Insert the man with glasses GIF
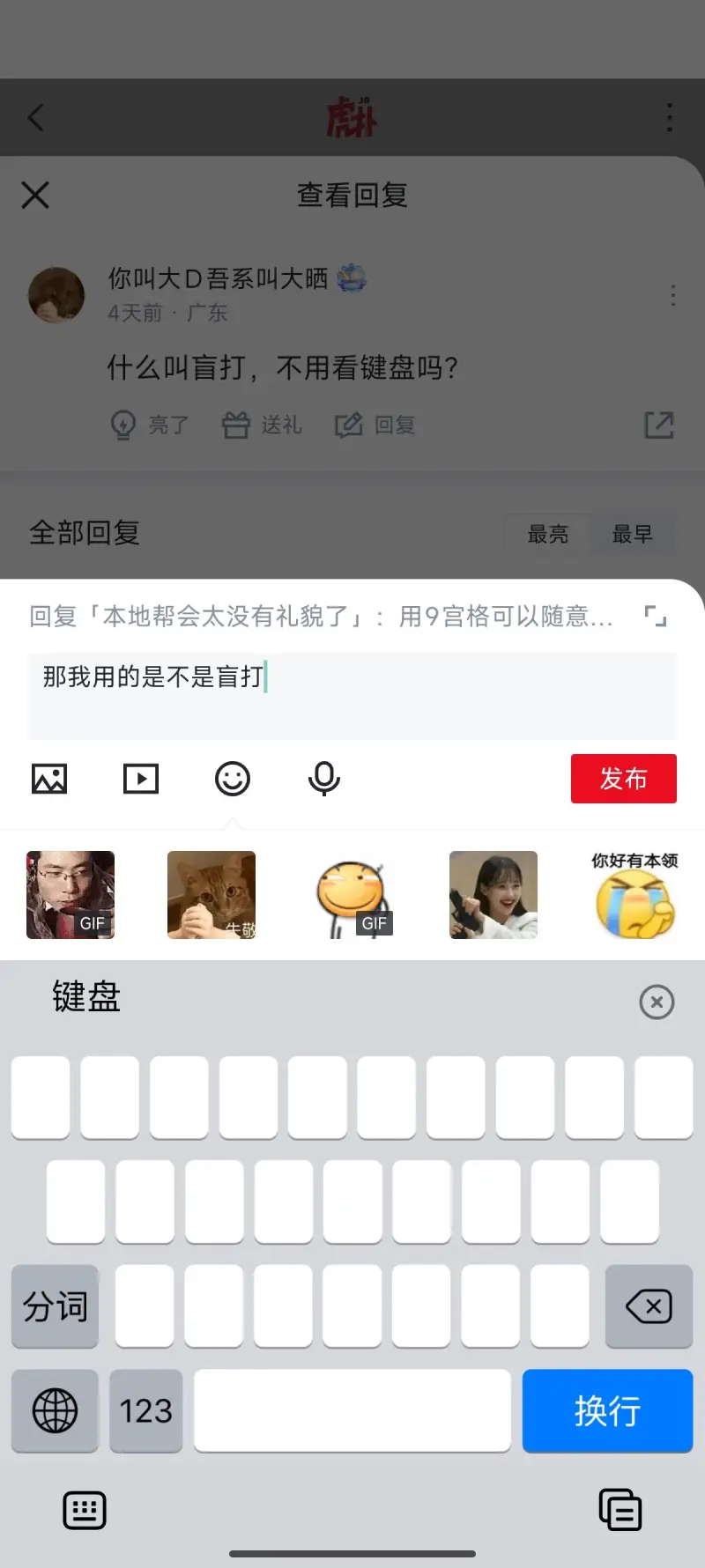Viewport: 705px width, 1568px height. 70,895
